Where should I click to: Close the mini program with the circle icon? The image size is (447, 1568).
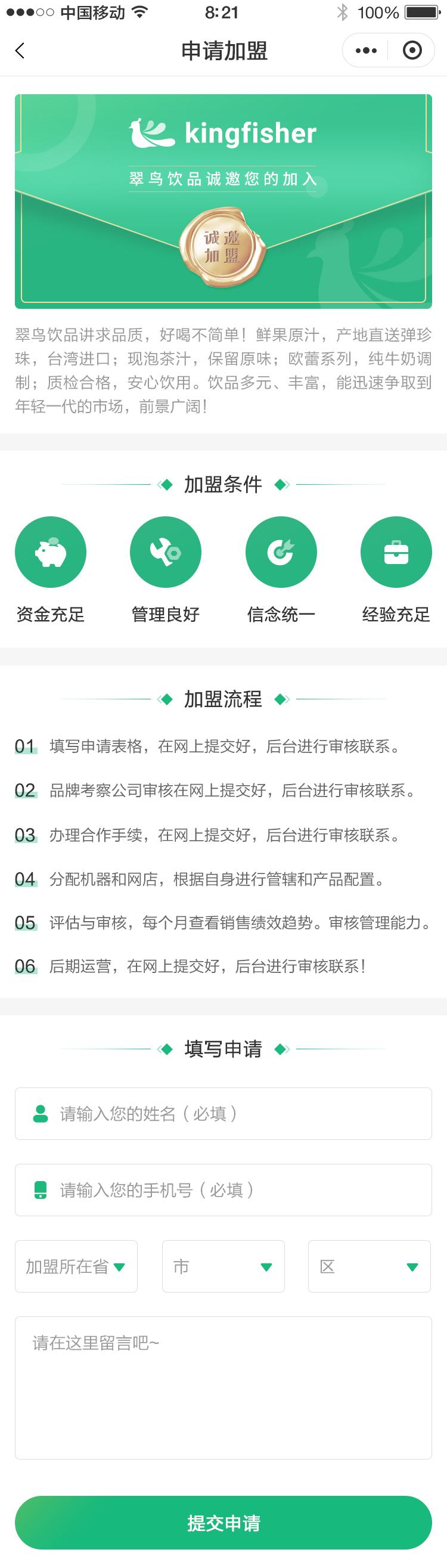[412, 51]
